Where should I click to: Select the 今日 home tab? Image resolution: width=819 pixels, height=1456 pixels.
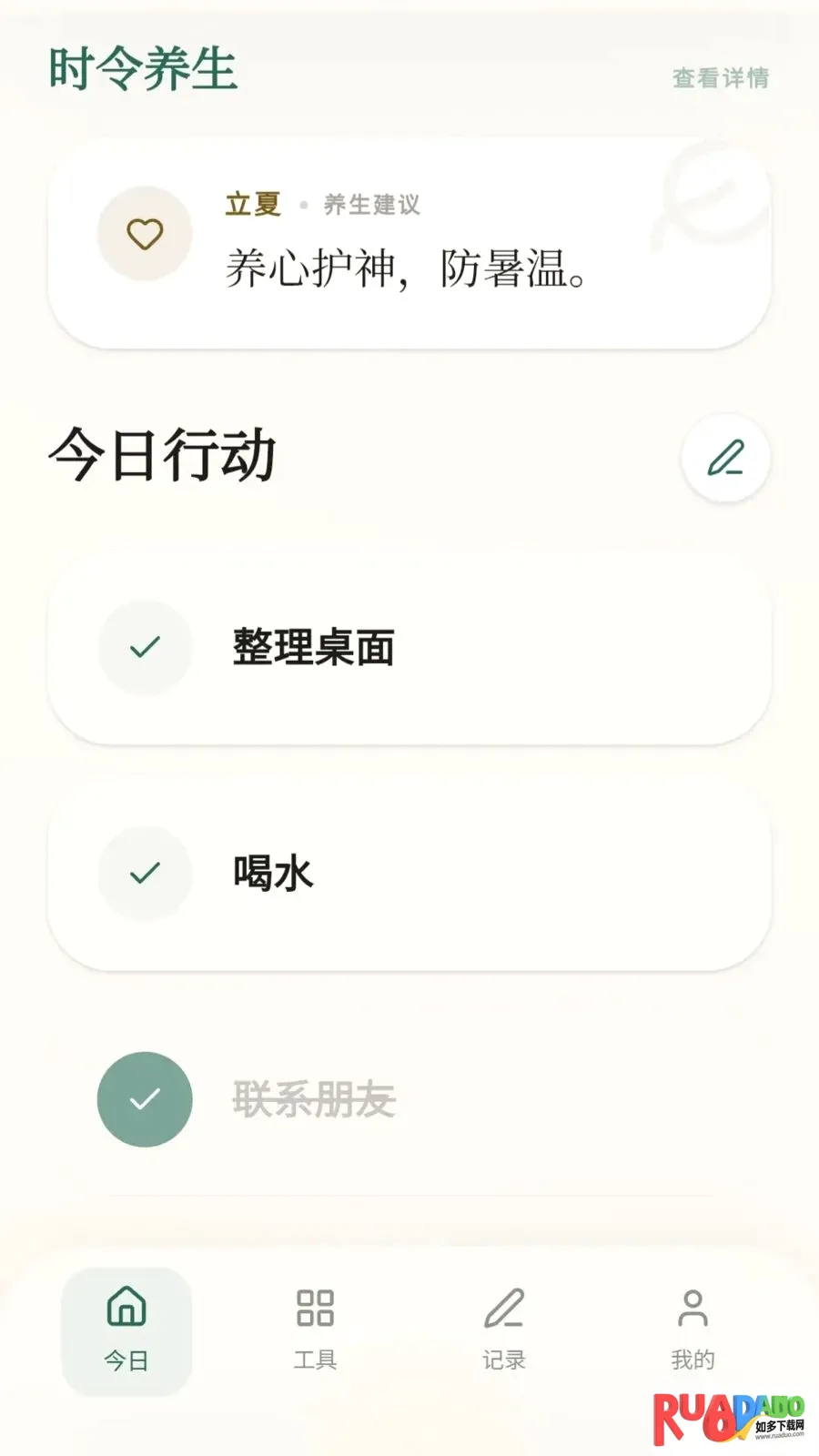pos(126,1331)
